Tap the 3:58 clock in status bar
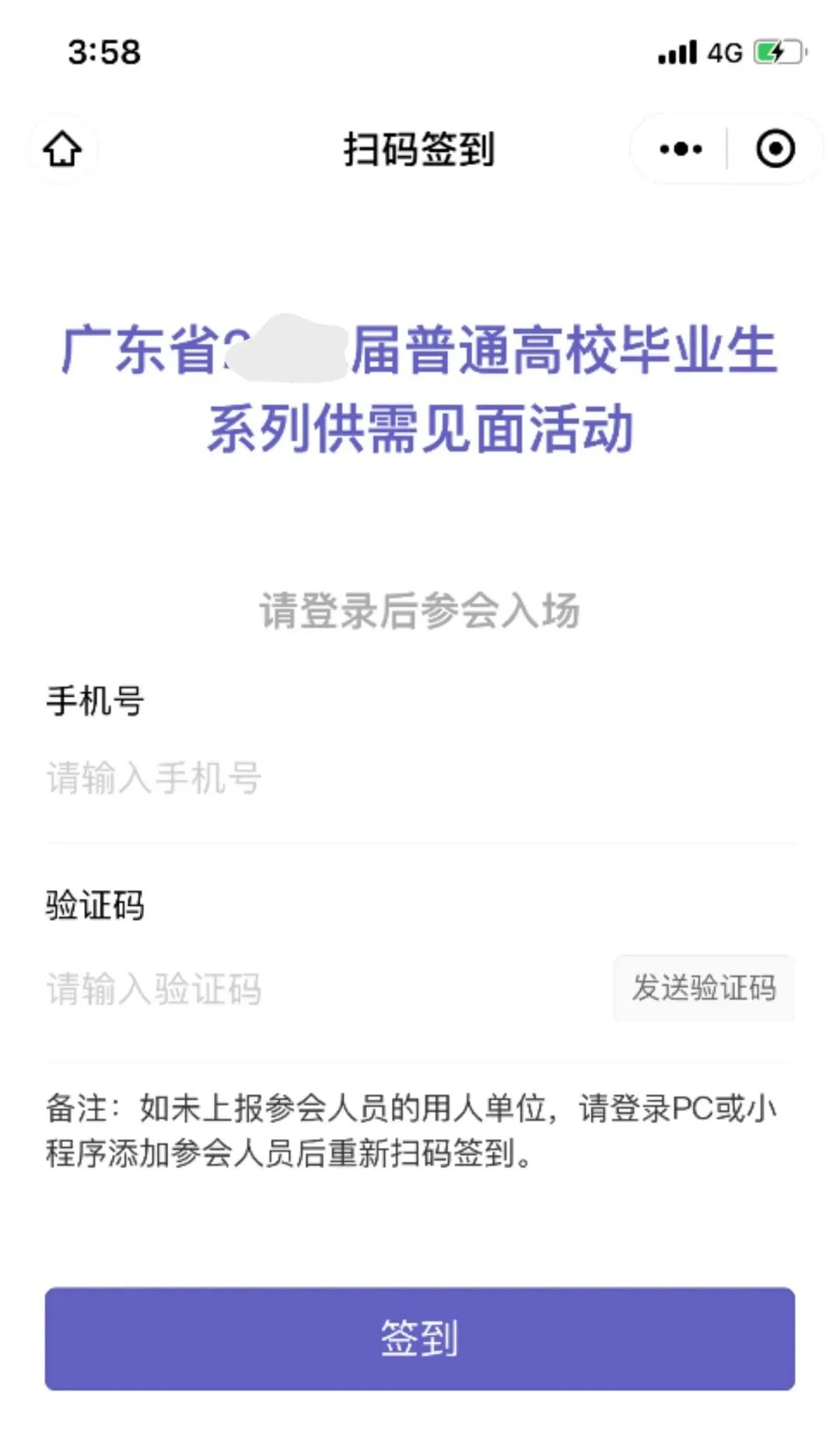Image resolution: width=840 pixels, height=1456 pixels. coord(102,52)
